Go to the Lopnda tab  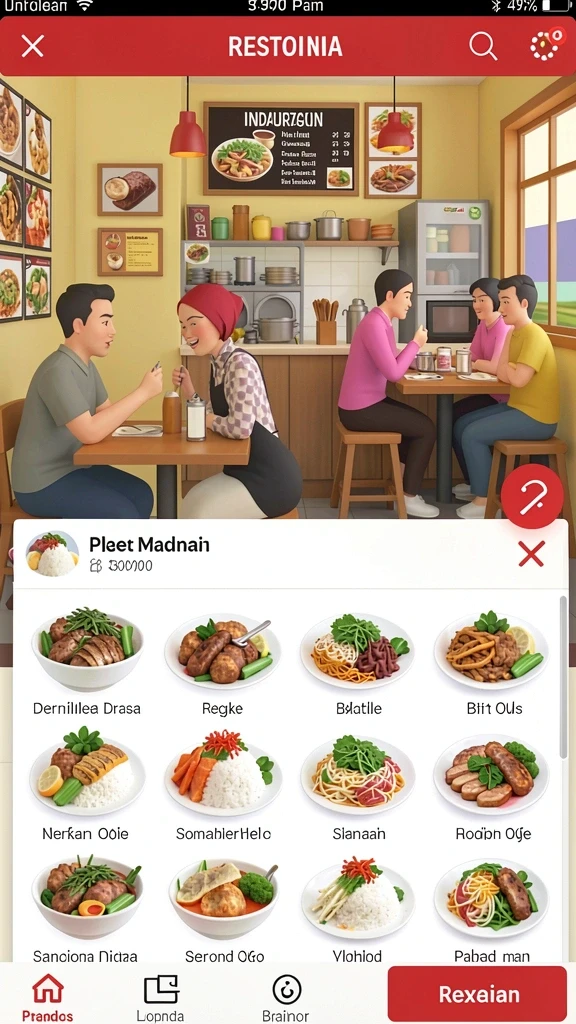coord(161,997)
